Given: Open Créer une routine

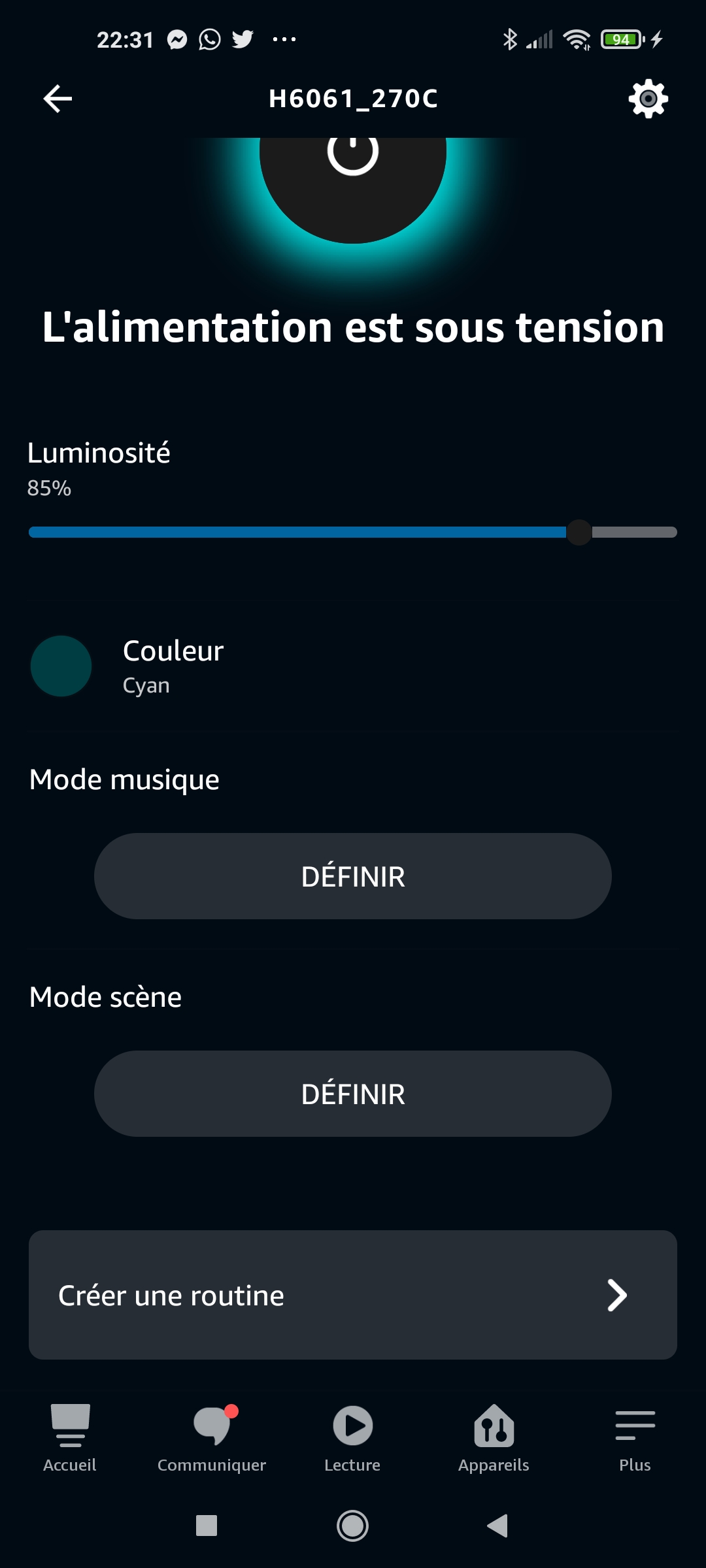Looking at the screenshot, I should point(353,1295).
